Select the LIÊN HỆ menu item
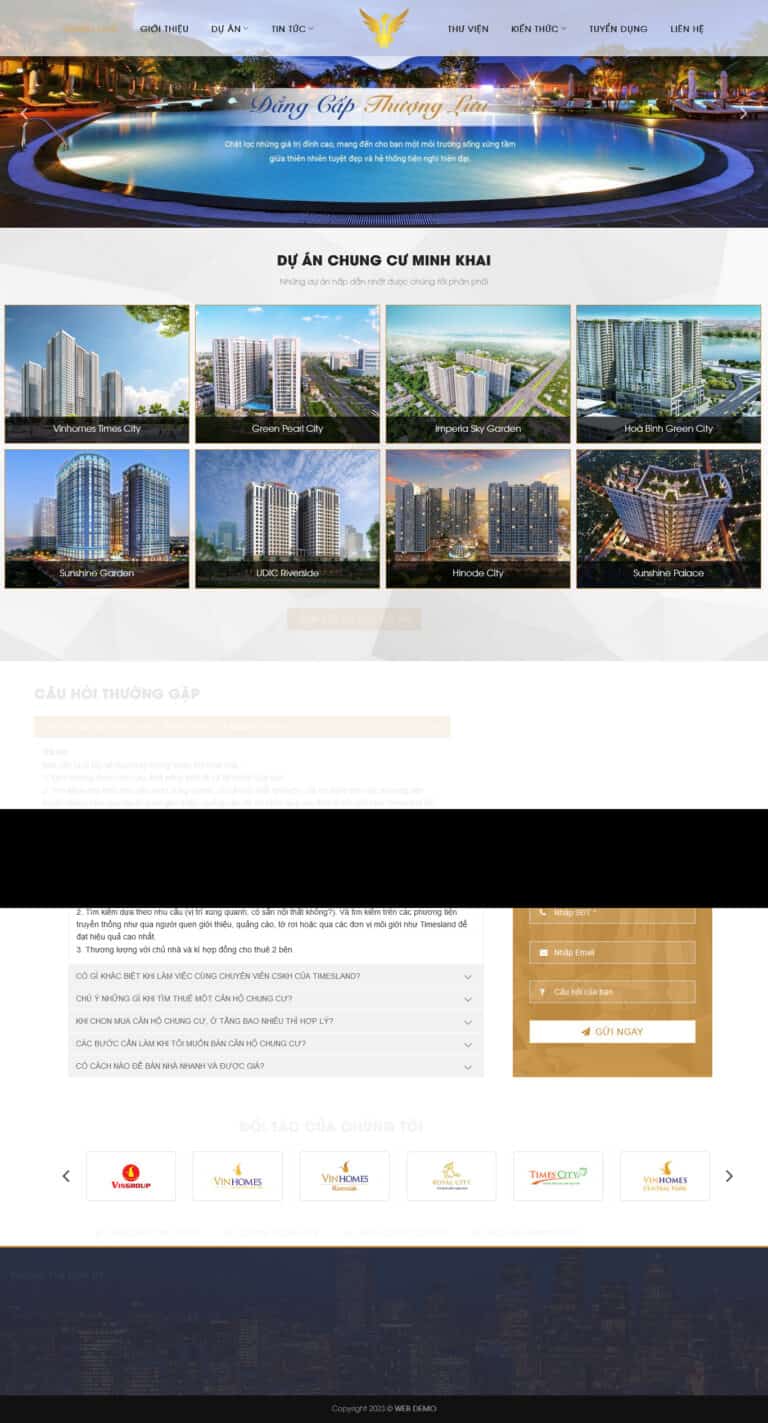The width and height of the screenshot is (768, 1423). coord(689,28)
